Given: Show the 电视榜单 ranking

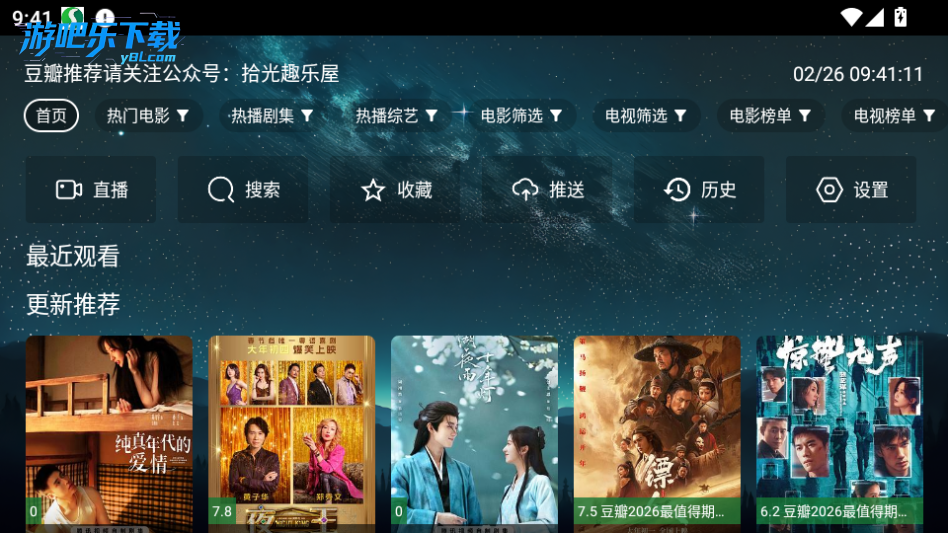Looking at the screenshot, I should pos(893,116).
